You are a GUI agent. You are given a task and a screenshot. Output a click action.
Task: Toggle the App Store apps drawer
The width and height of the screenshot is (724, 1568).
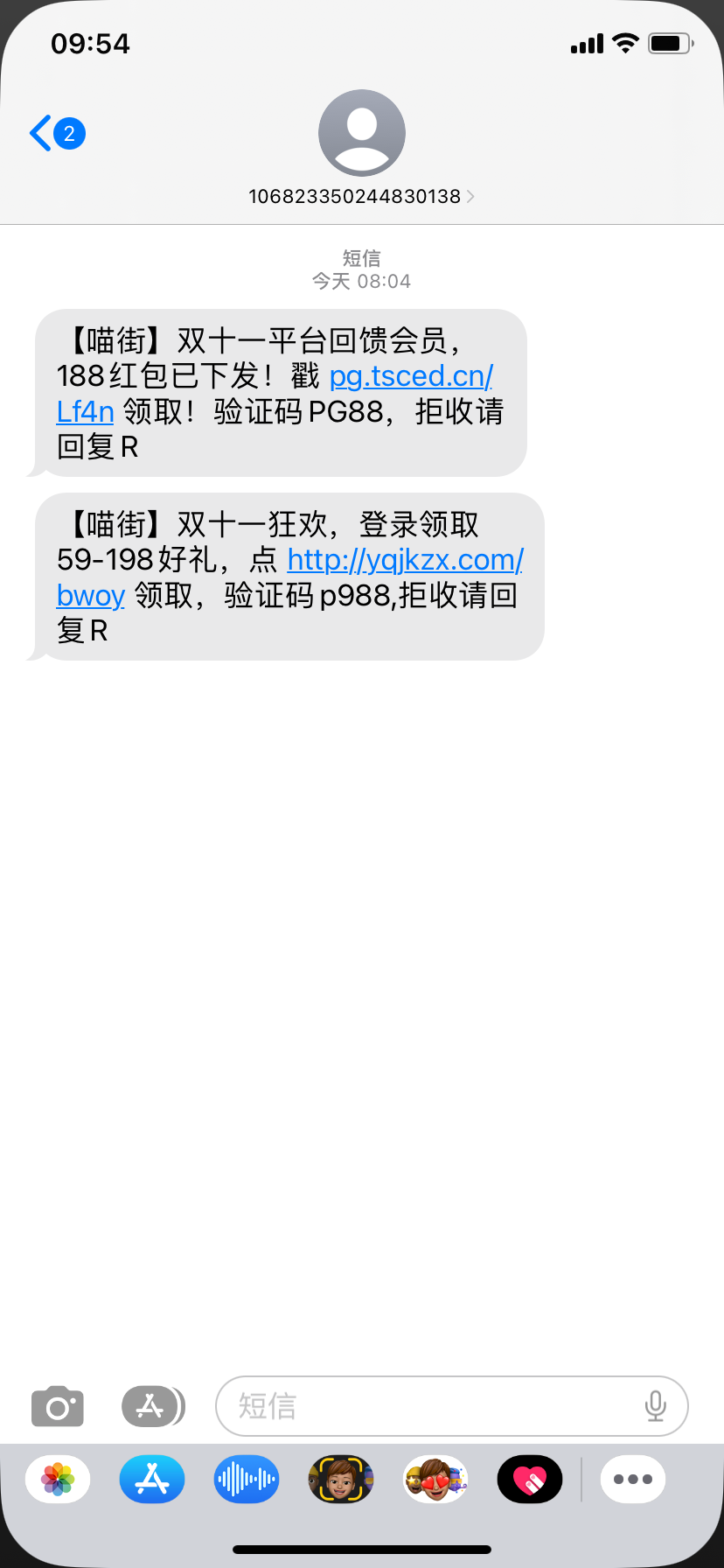tap(152, 1406)
